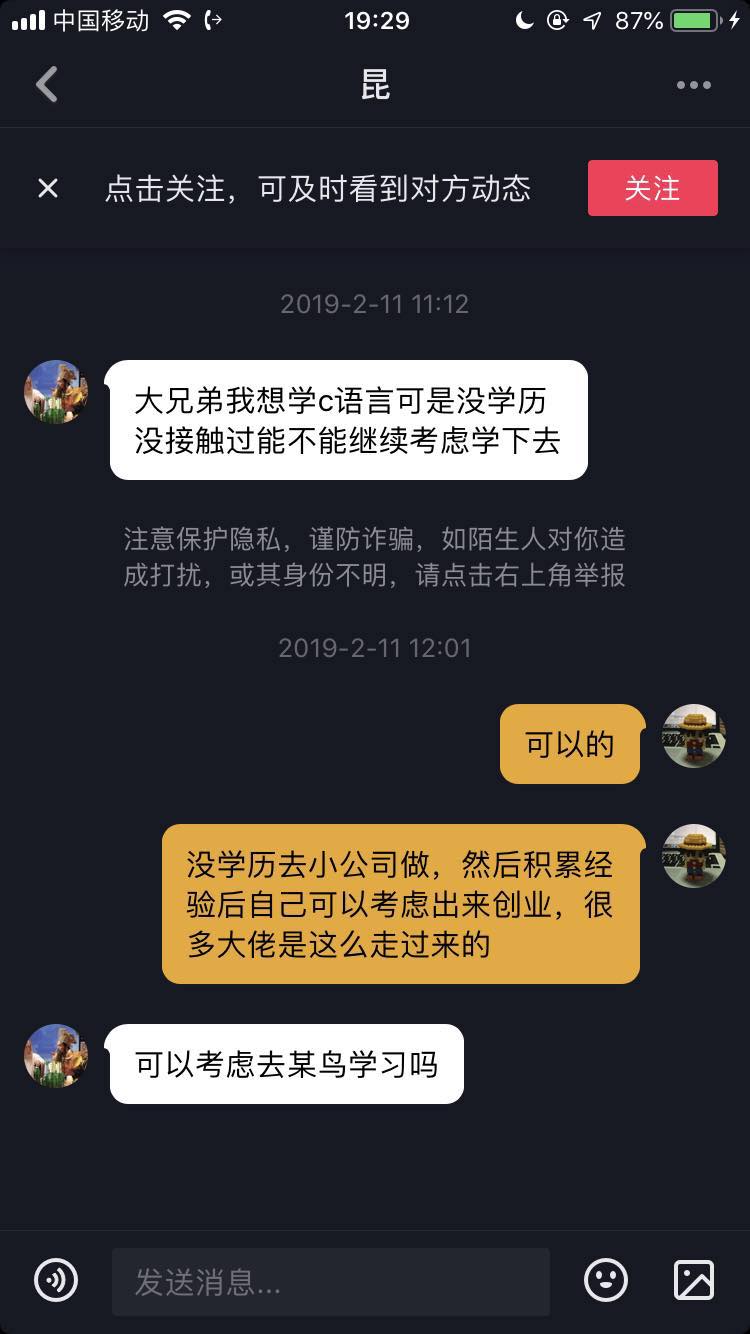Open the avatar beside the 大兄弟我想学c语言 message
The height and width of the screenshot is (1334, 750).
tap(56, 392)
